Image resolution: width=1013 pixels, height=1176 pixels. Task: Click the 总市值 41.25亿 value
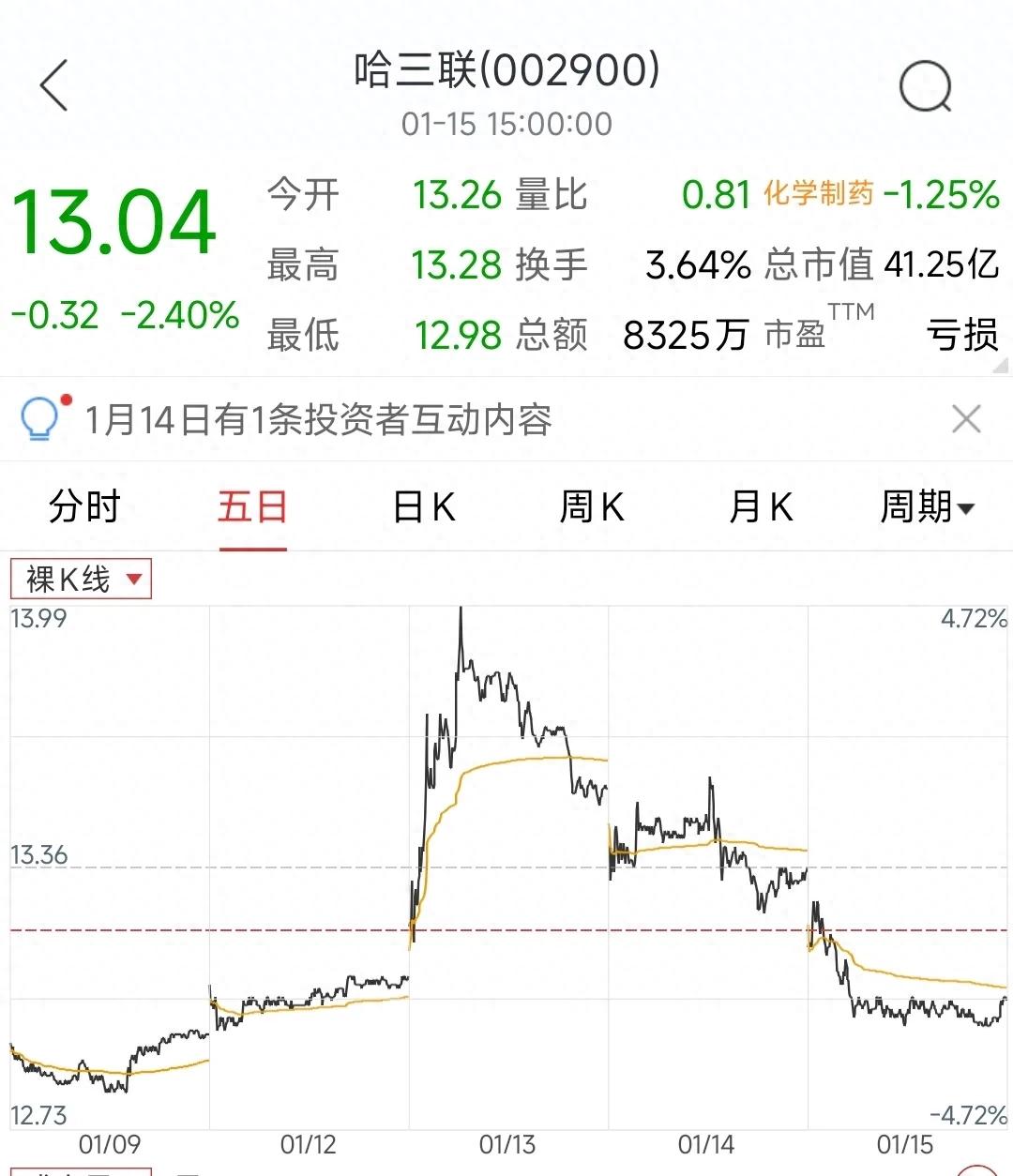click(x=942, y=265)
